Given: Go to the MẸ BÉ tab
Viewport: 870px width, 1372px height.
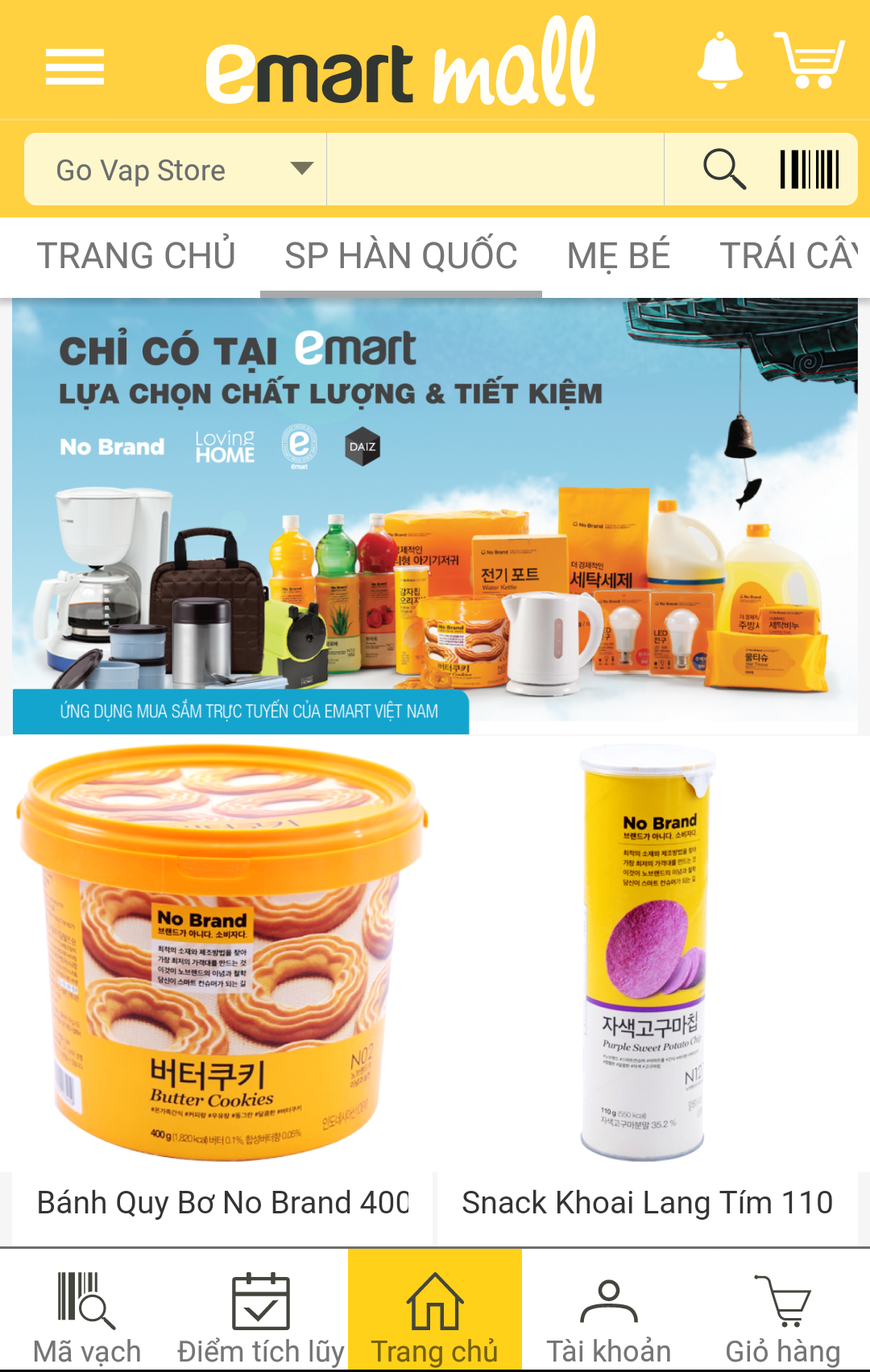Looking at the screenshot, I should tap(618, 256).
